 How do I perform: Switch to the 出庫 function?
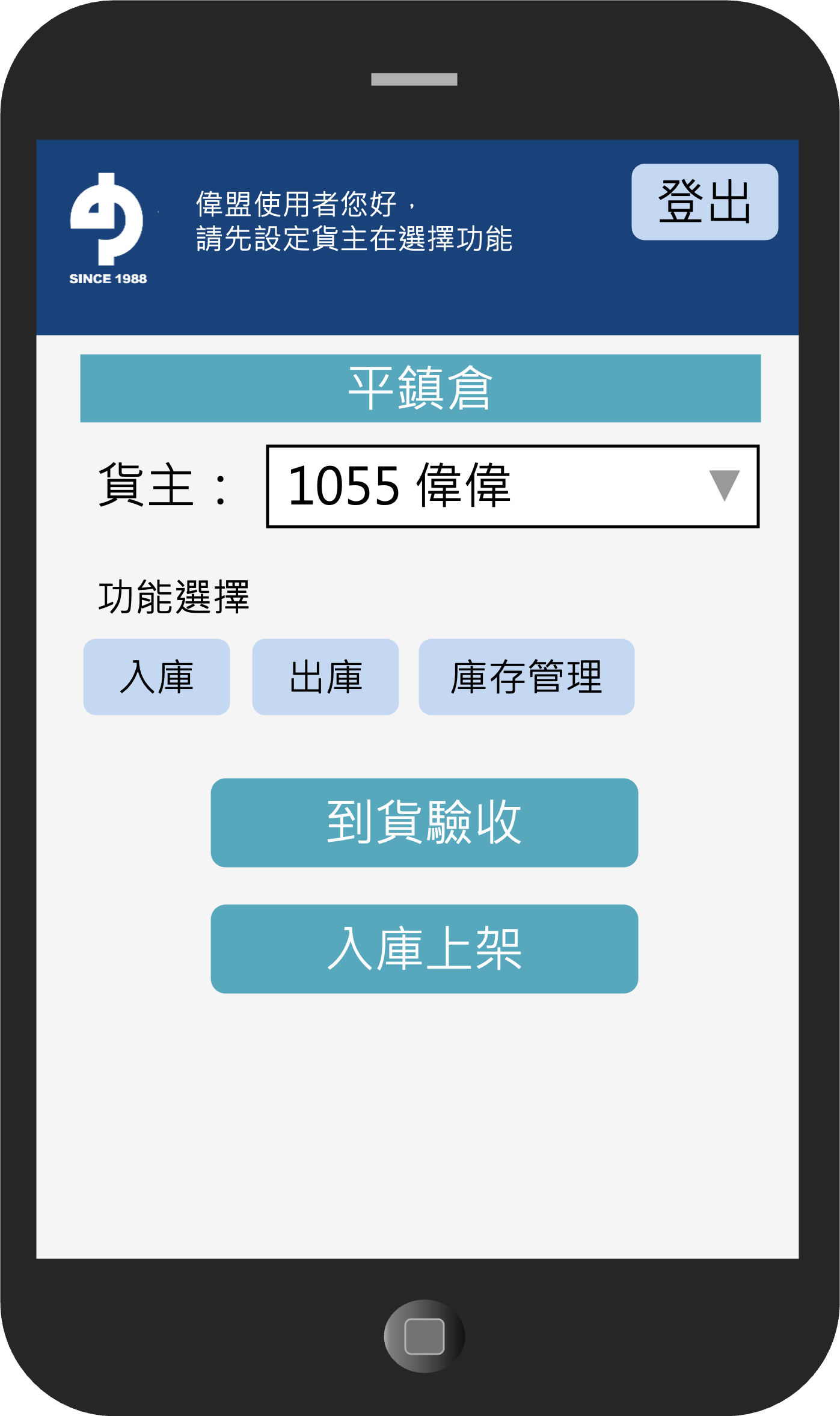(325, 677)
